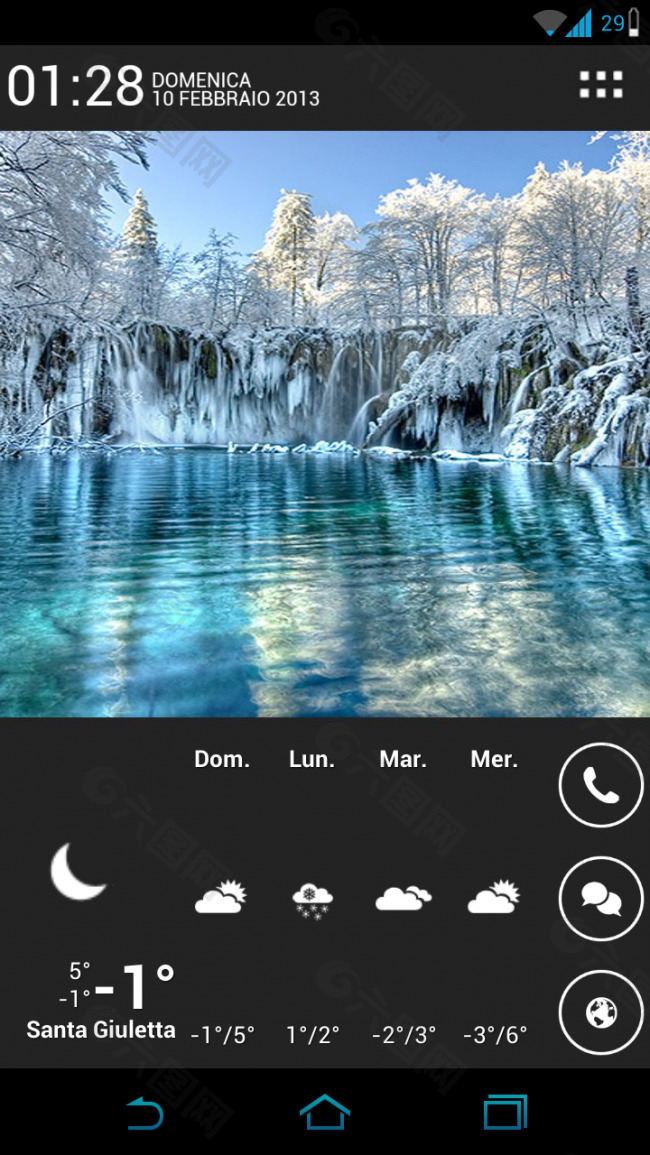650x1155 pixels.
Task: Open the app drawer grid icon
Action: 601,85
